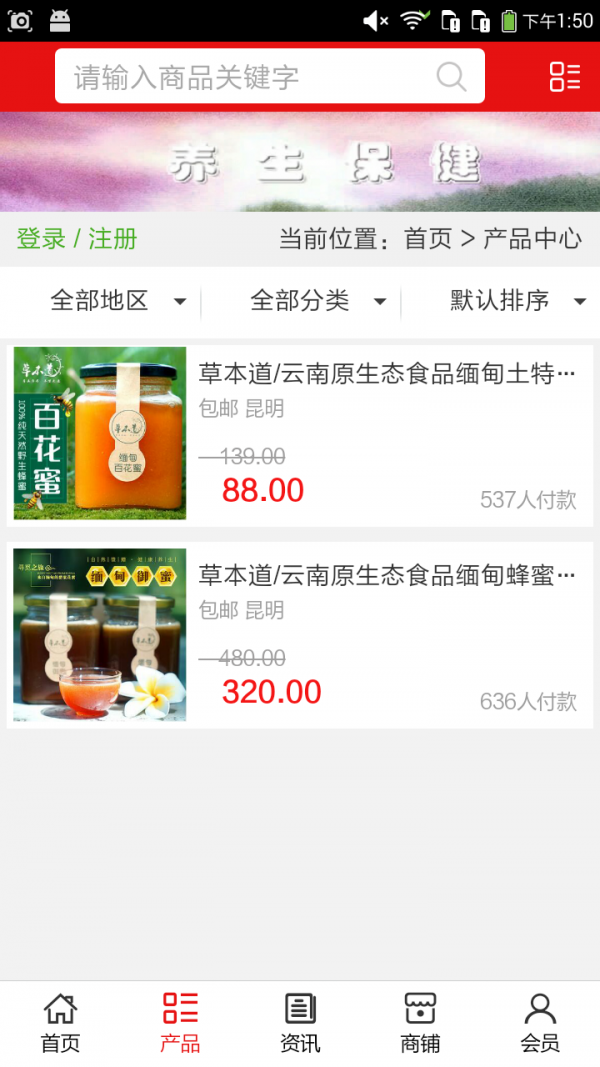This screenshot has width=600, height=1067.
Task: Go to the 资讯 tab
Action: pyautogui.click(x=300, y=1023)
